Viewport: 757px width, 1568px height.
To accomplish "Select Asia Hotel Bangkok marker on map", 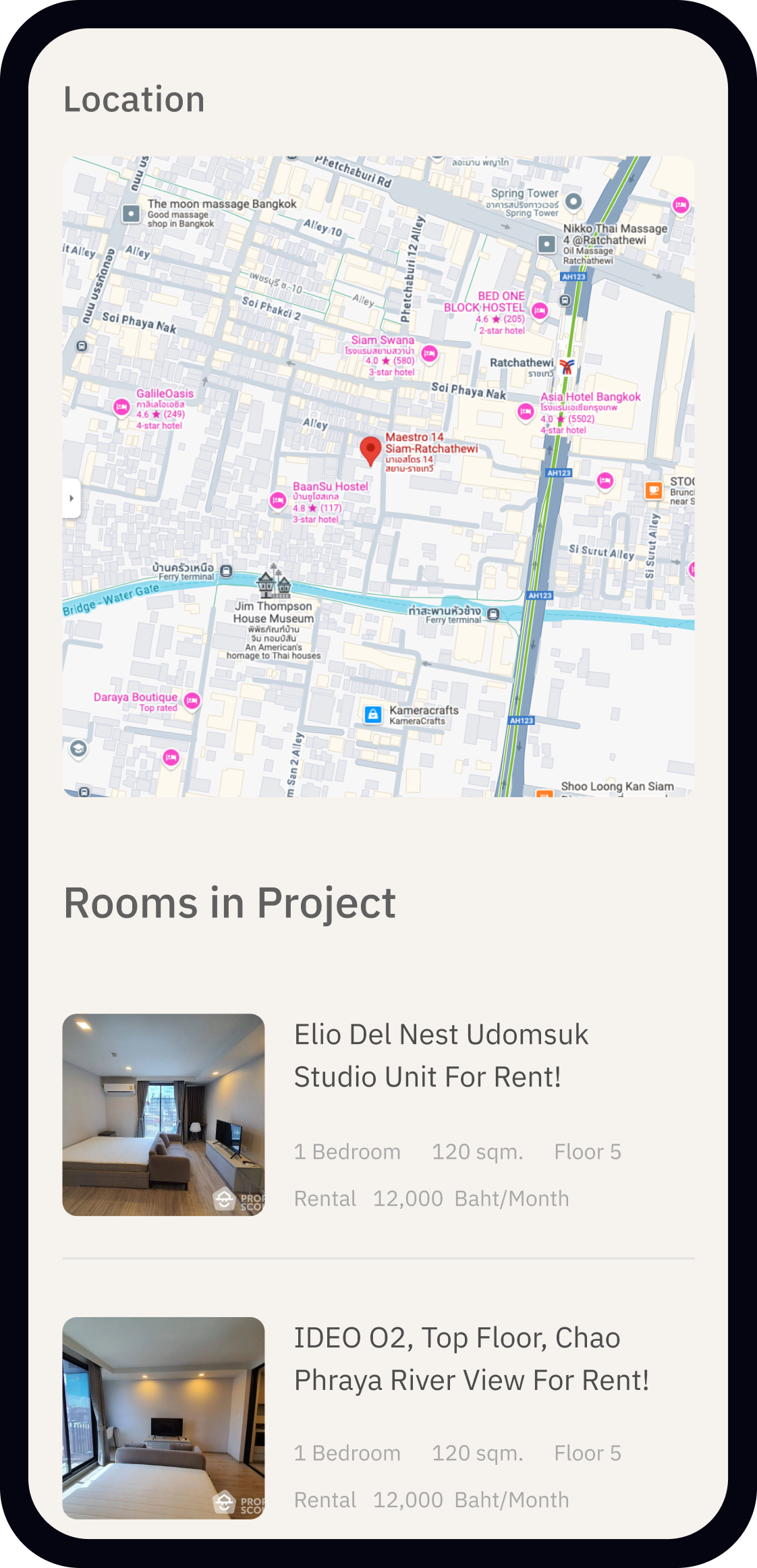I will click(x=526, y=411).
